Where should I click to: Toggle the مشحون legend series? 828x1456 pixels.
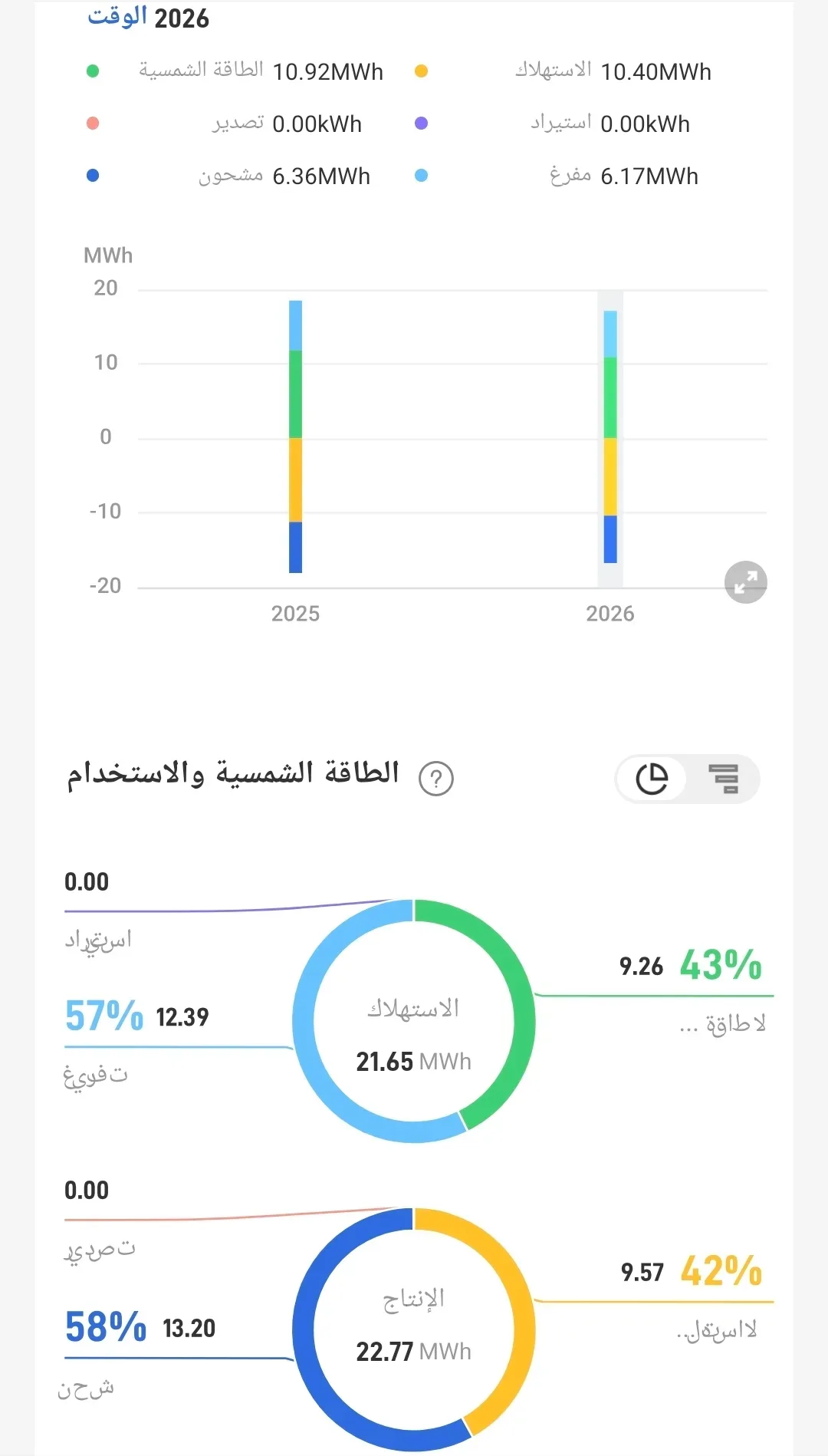pos(228,176)
